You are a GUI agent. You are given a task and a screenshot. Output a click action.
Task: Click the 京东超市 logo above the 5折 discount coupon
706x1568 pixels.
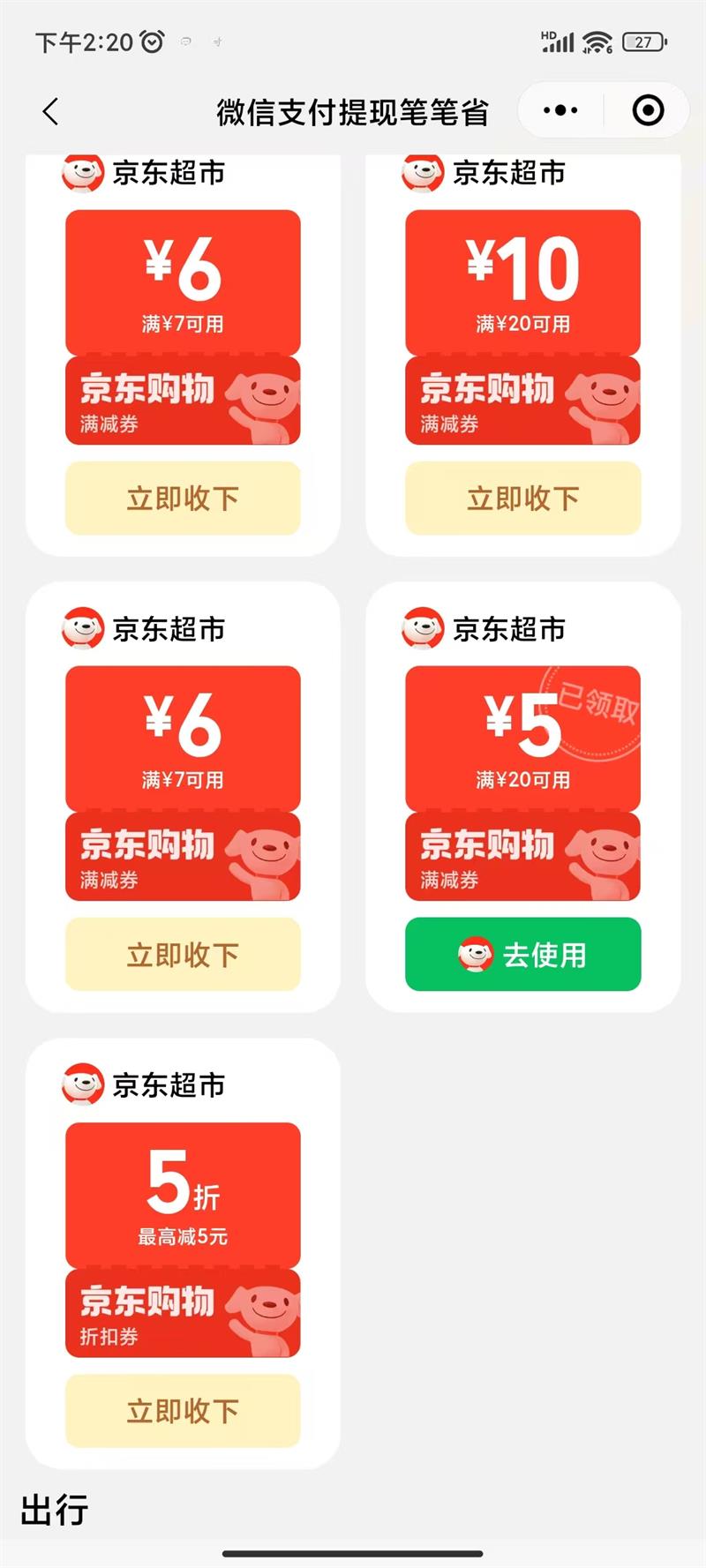pos(82,1085)
